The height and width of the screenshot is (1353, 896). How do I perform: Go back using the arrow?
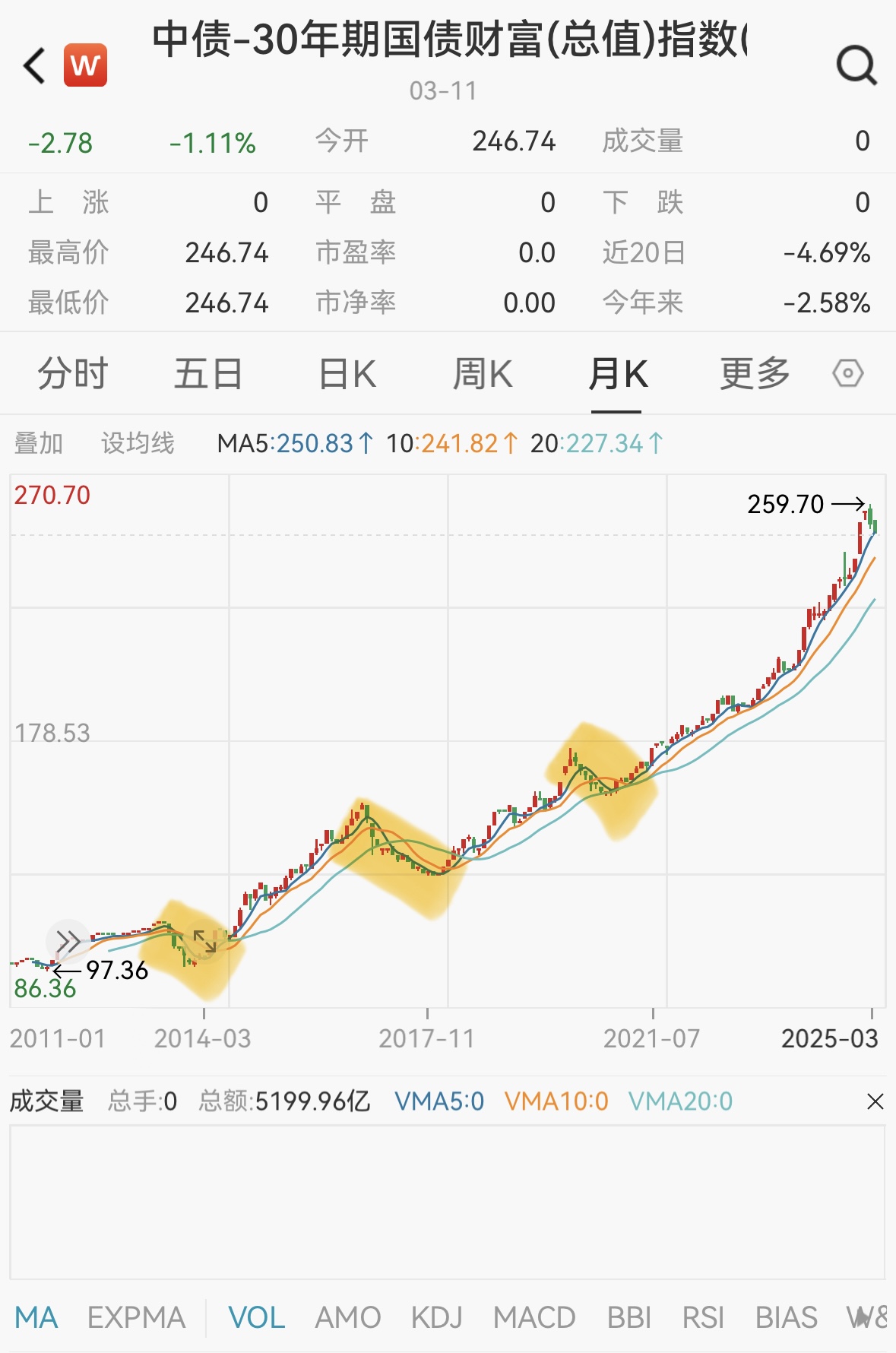(35, 65)
